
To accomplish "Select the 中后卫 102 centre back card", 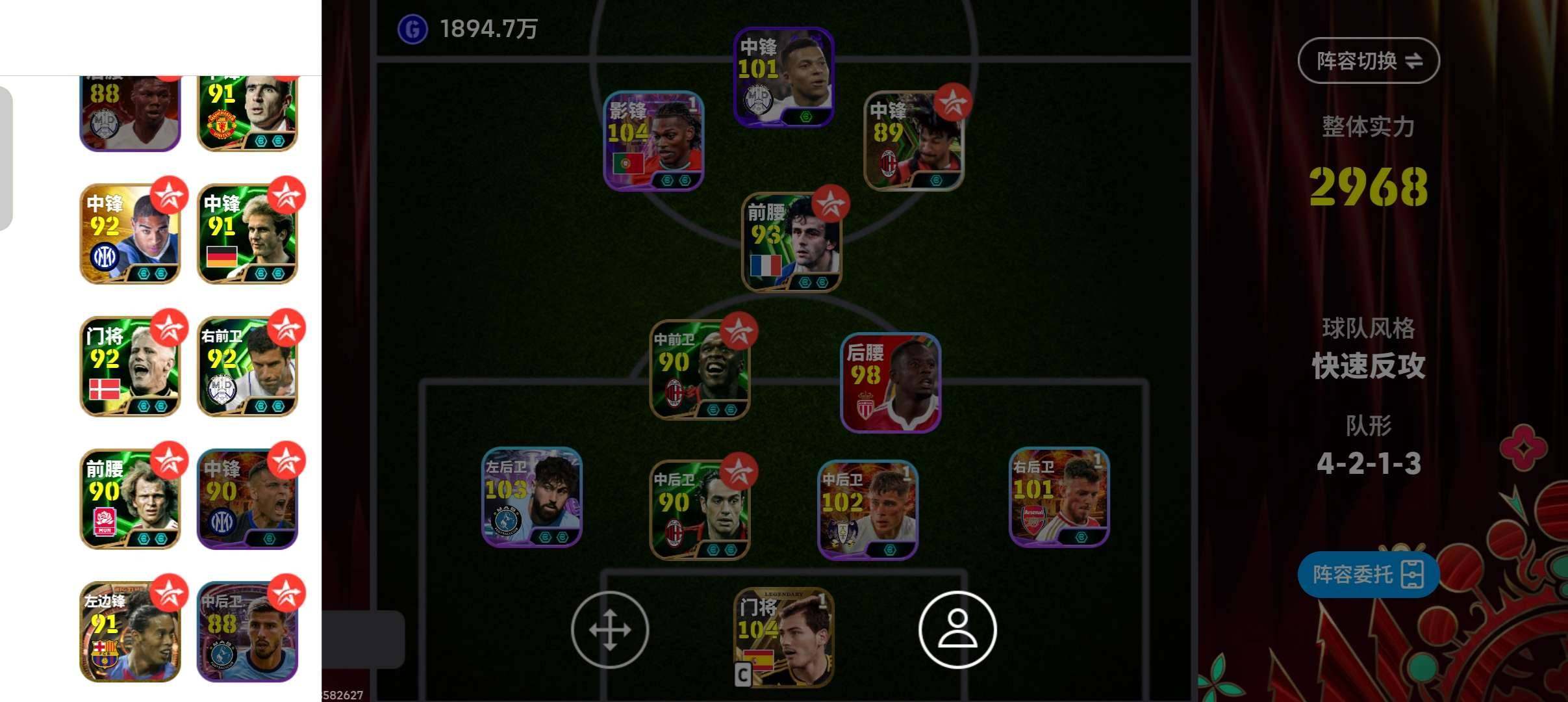I will tap(867, 510).
